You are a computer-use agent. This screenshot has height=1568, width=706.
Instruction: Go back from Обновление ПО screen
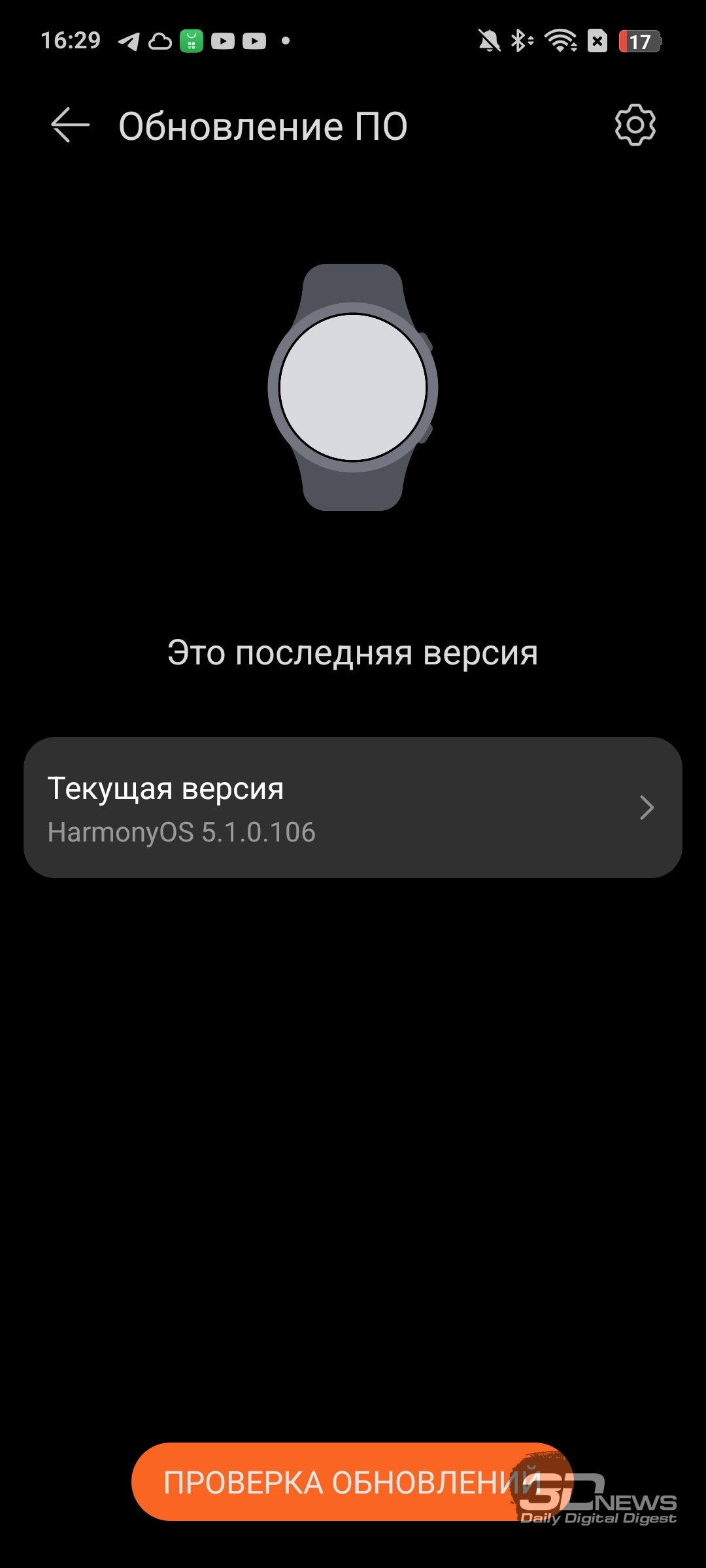tap(70, 125)
